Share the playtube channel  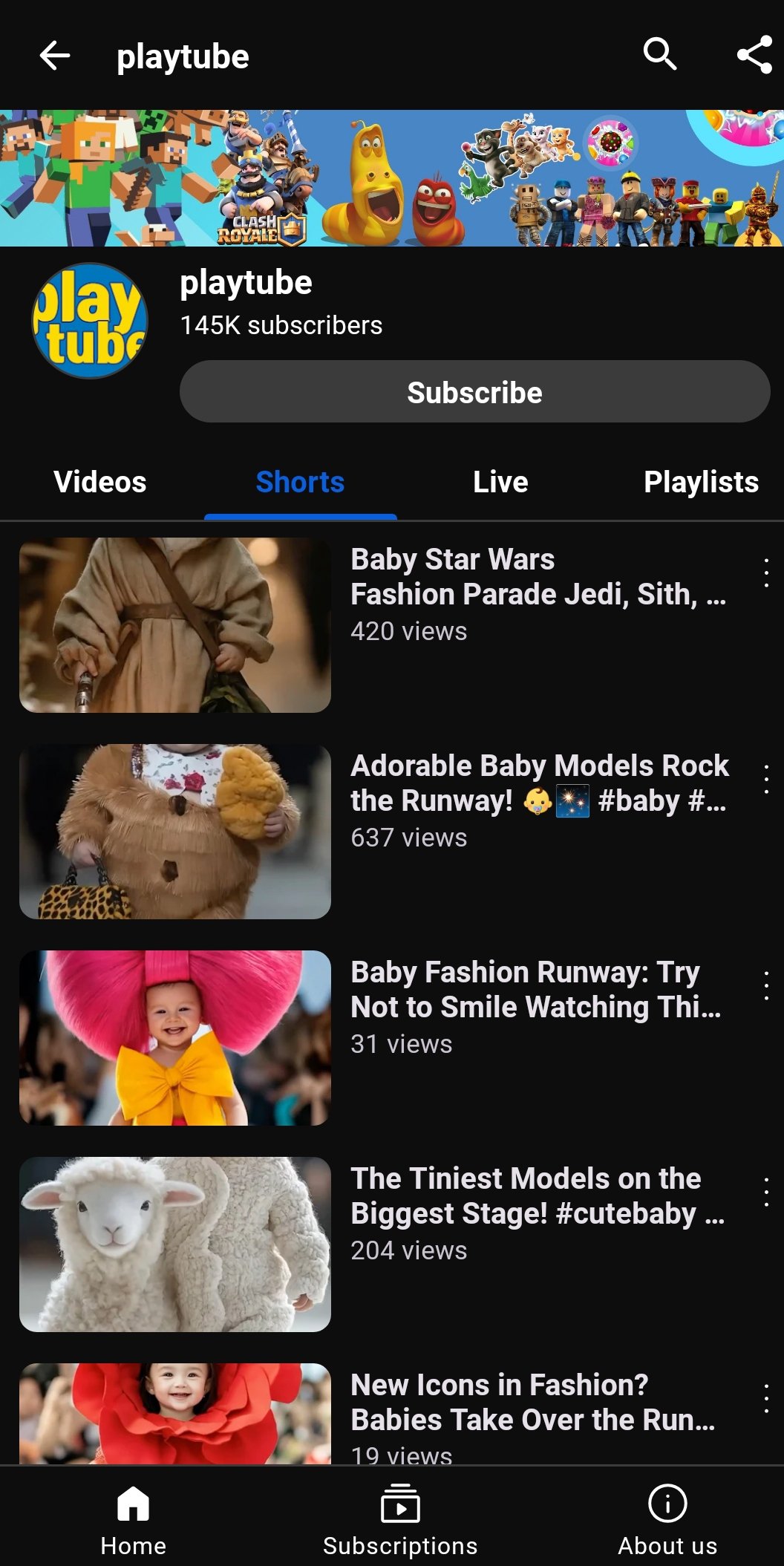coord(754,55)
